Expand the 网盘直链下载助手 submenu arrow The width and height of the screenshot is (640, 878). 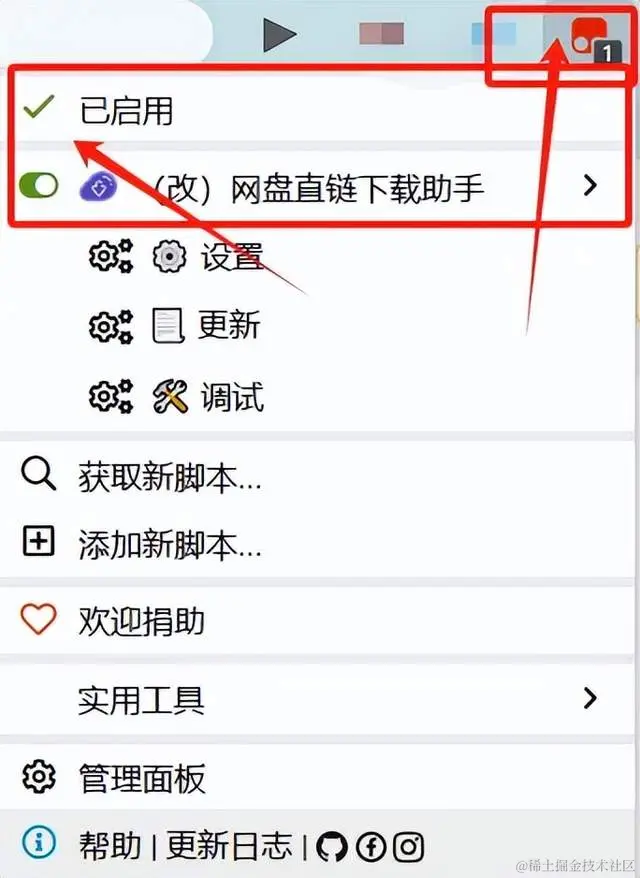tap(590, 185)
